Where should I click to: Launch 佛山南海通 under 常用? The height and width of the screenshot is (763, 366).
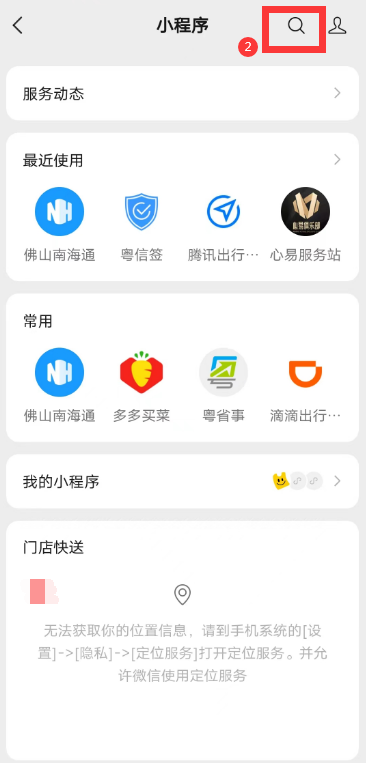click(59, 385)
